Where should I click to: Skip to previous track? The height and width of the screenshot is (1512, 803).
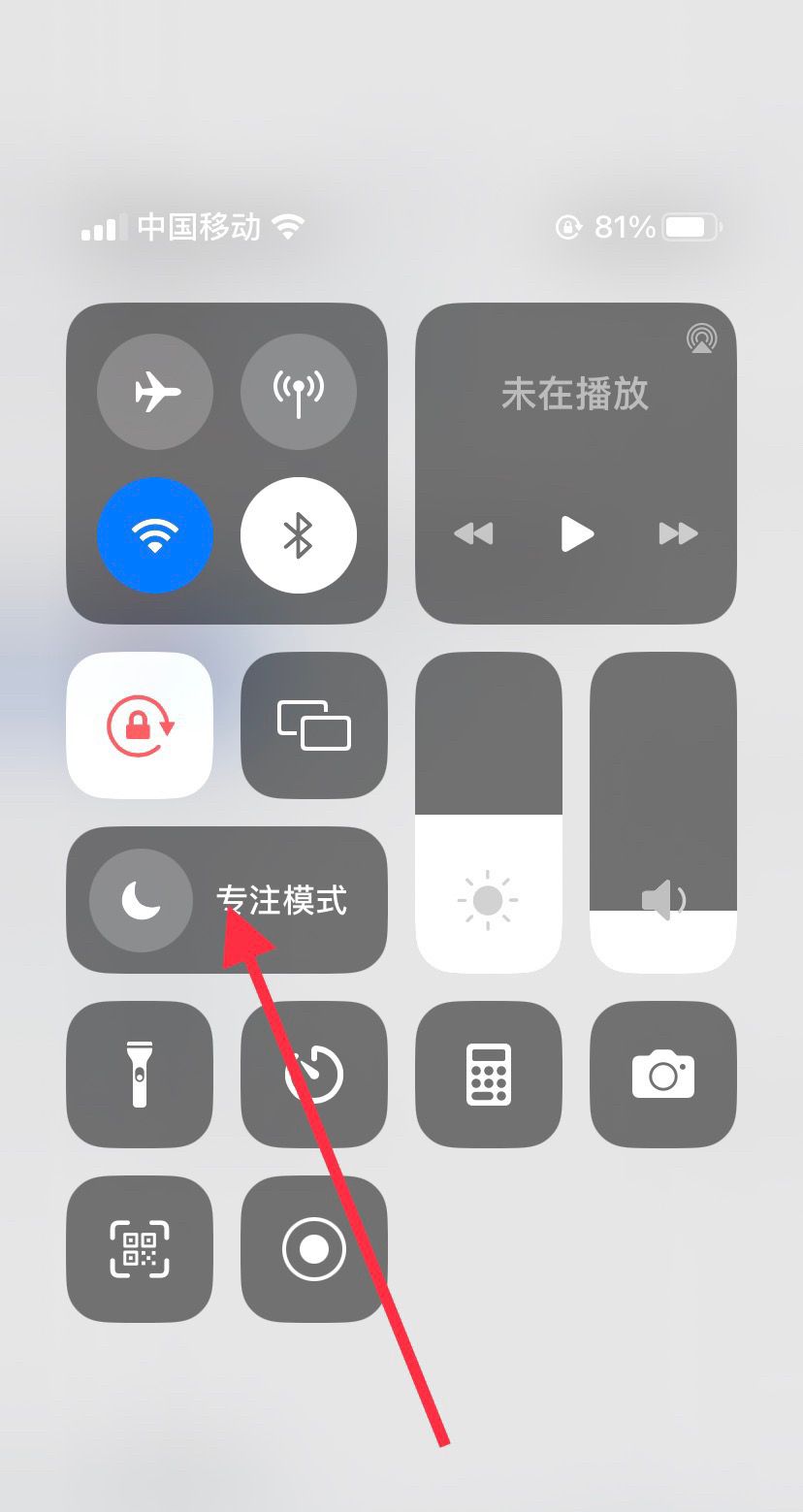click(473, 533)
